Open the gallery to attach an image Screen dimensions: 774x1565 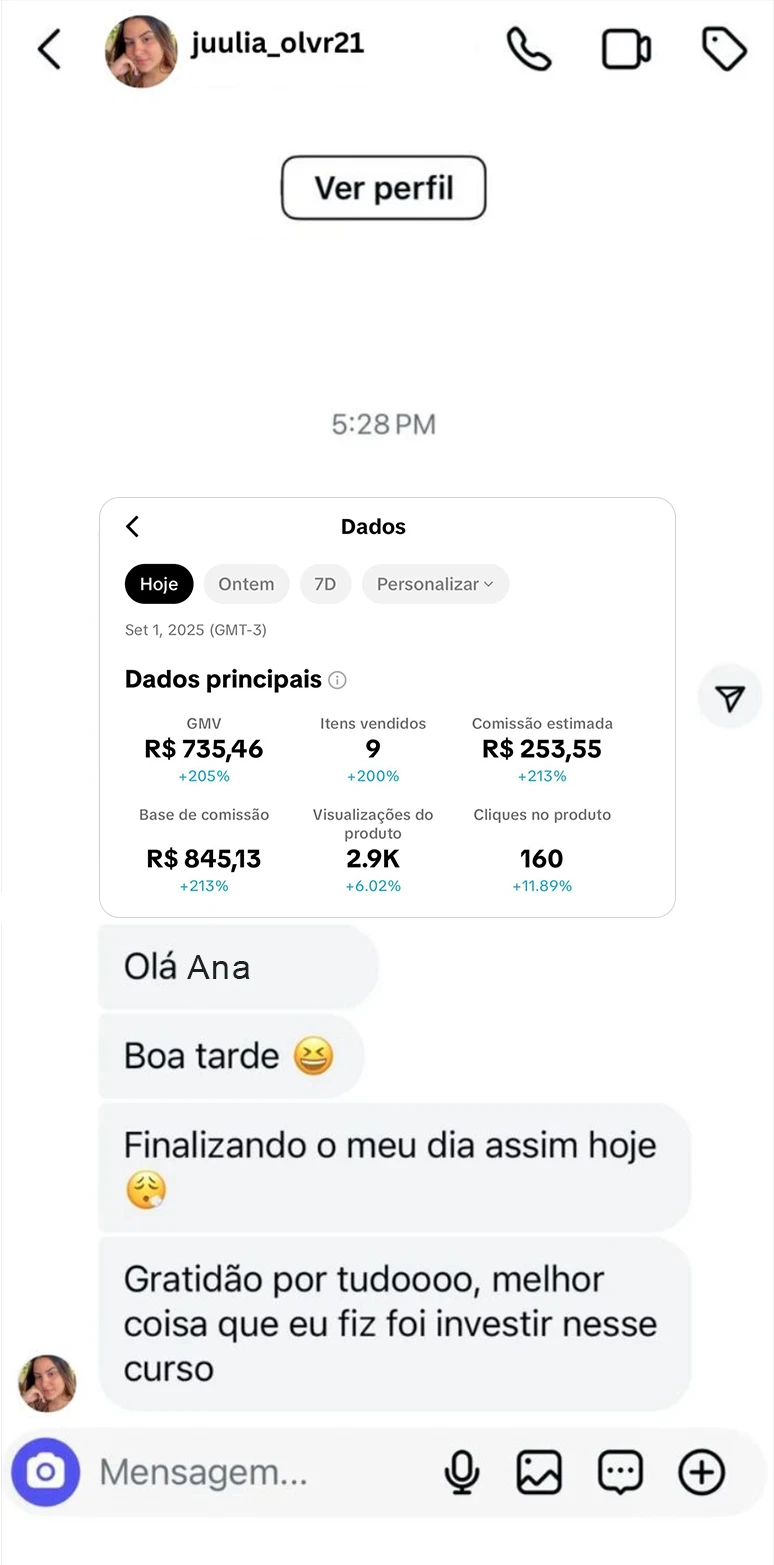(539, 1471)
